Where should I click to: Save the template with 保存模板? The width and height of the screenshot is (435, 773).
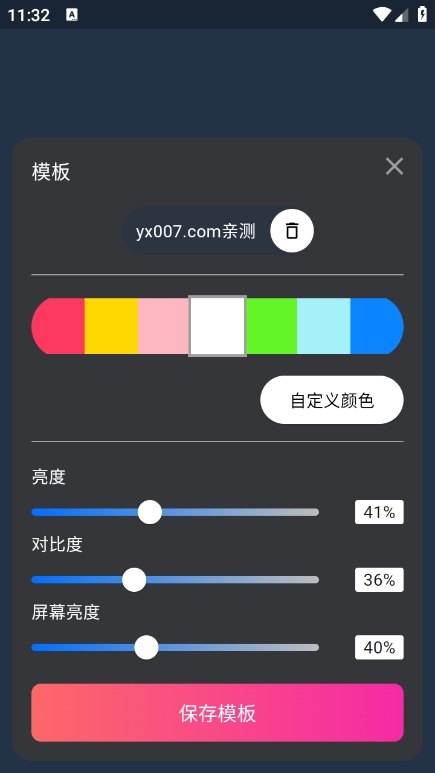point(218,713)
